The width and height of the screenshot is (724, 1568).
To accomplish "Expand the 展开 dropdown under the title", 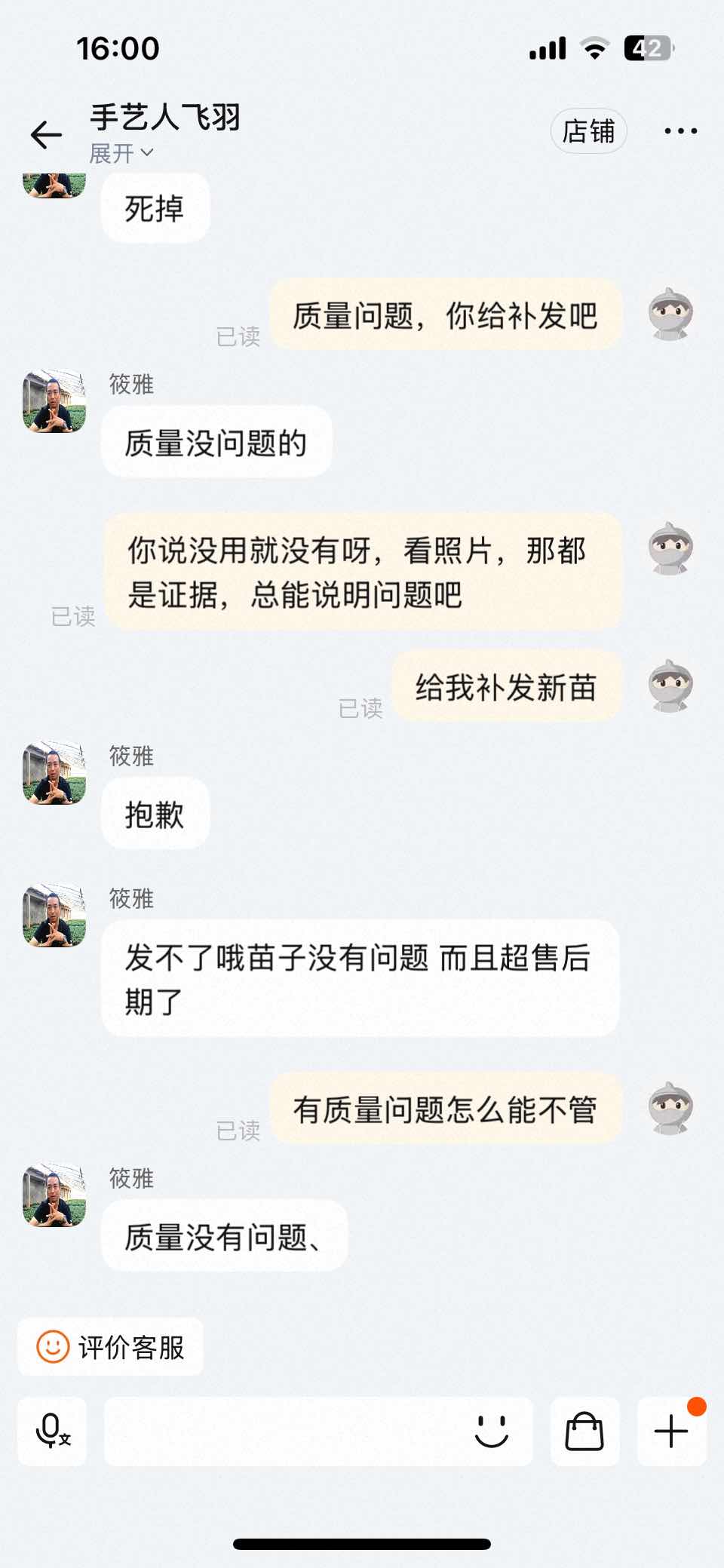I will pos(121,153).
